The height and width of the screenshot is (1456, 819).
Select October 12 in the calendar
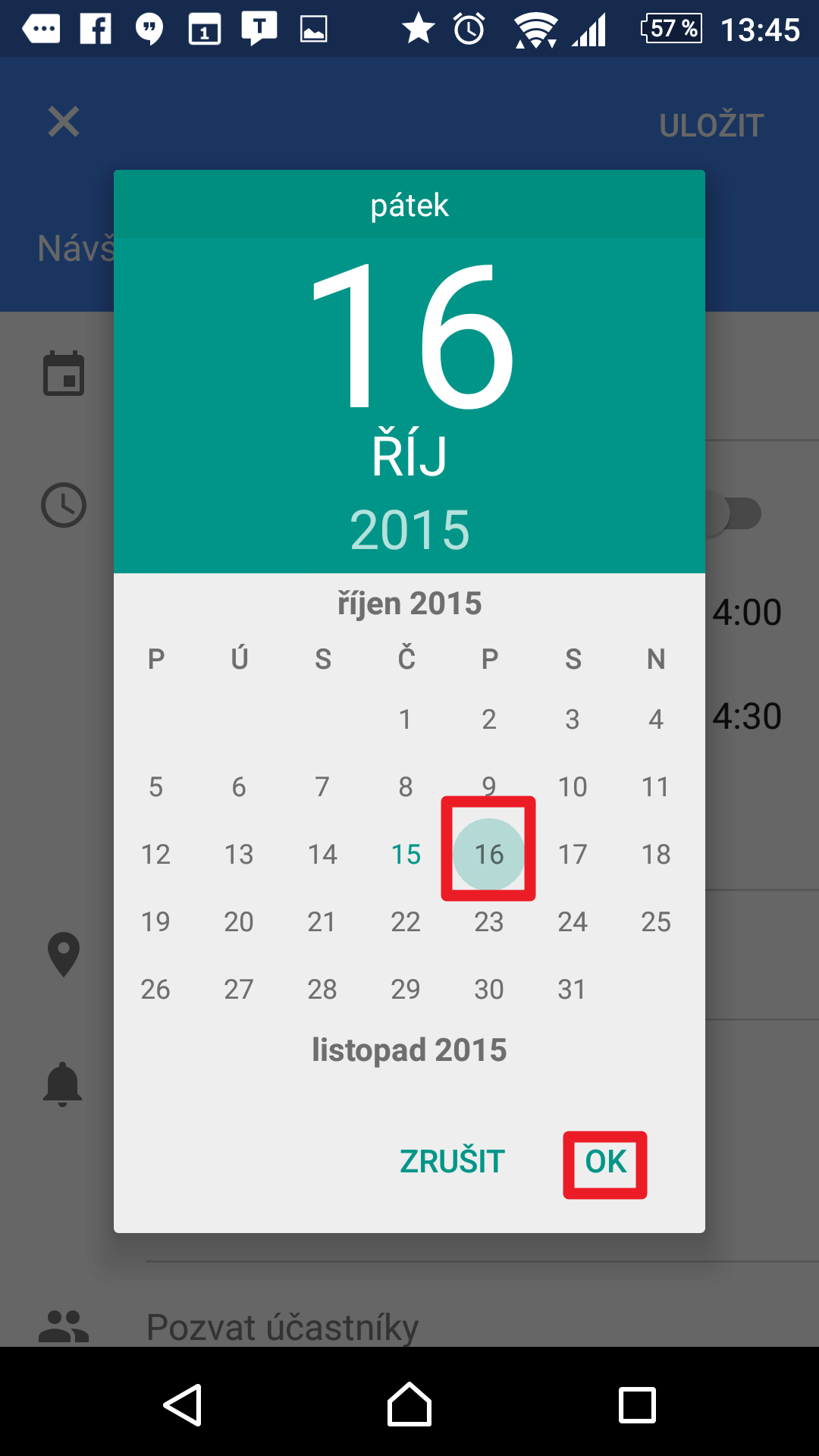click(x=155, y=855)
